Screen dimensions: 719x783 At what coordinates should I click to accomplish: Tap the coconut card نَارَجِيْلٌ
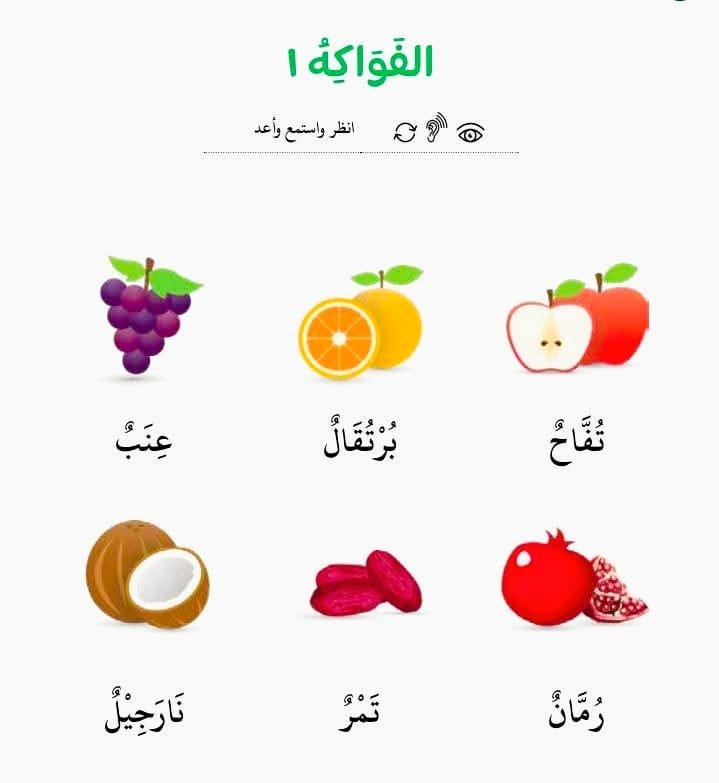146,574
